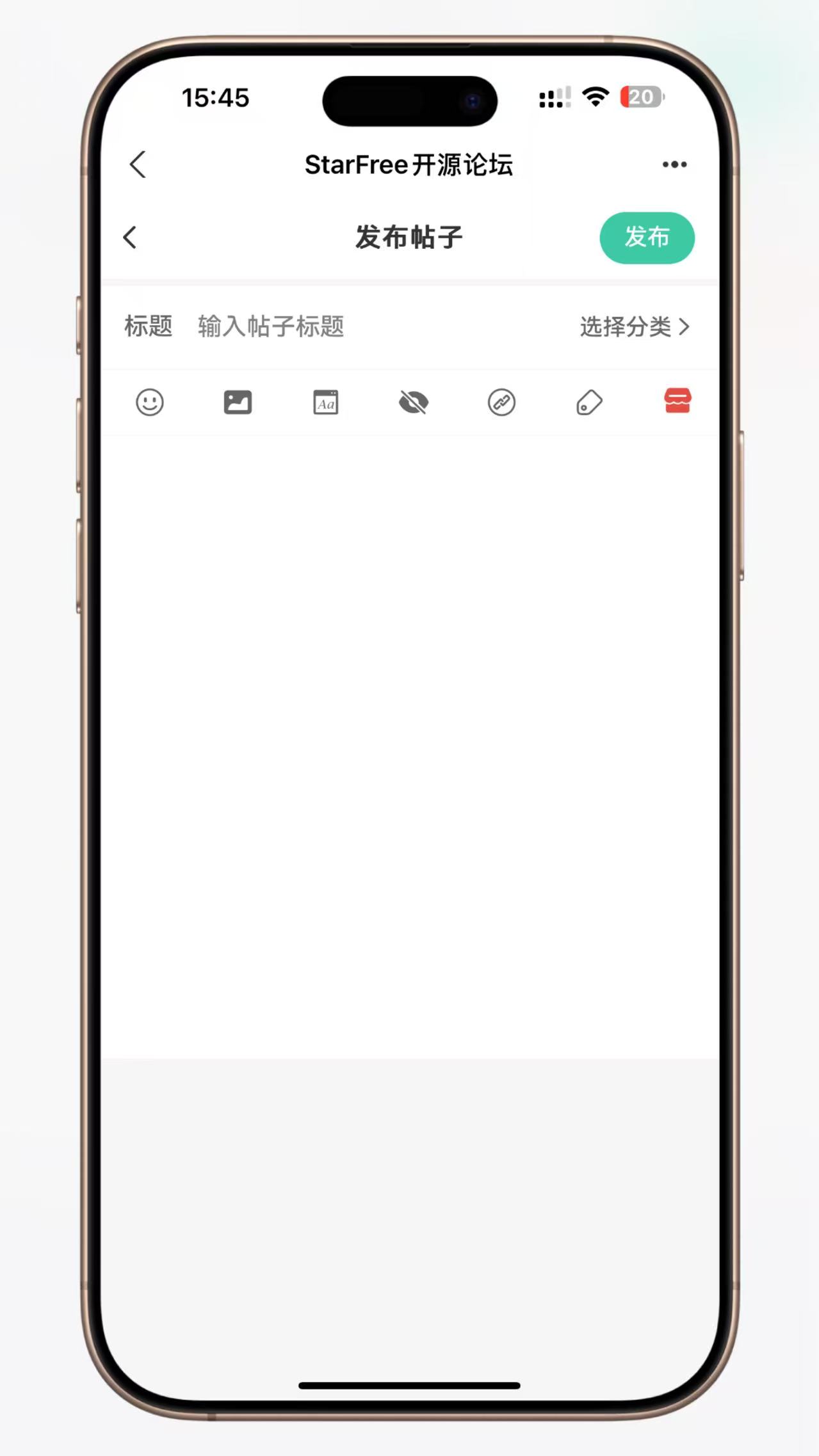This screenshot has width=819, height=1456.
Task: Tap the empty post body area
Action: (410, 747)
